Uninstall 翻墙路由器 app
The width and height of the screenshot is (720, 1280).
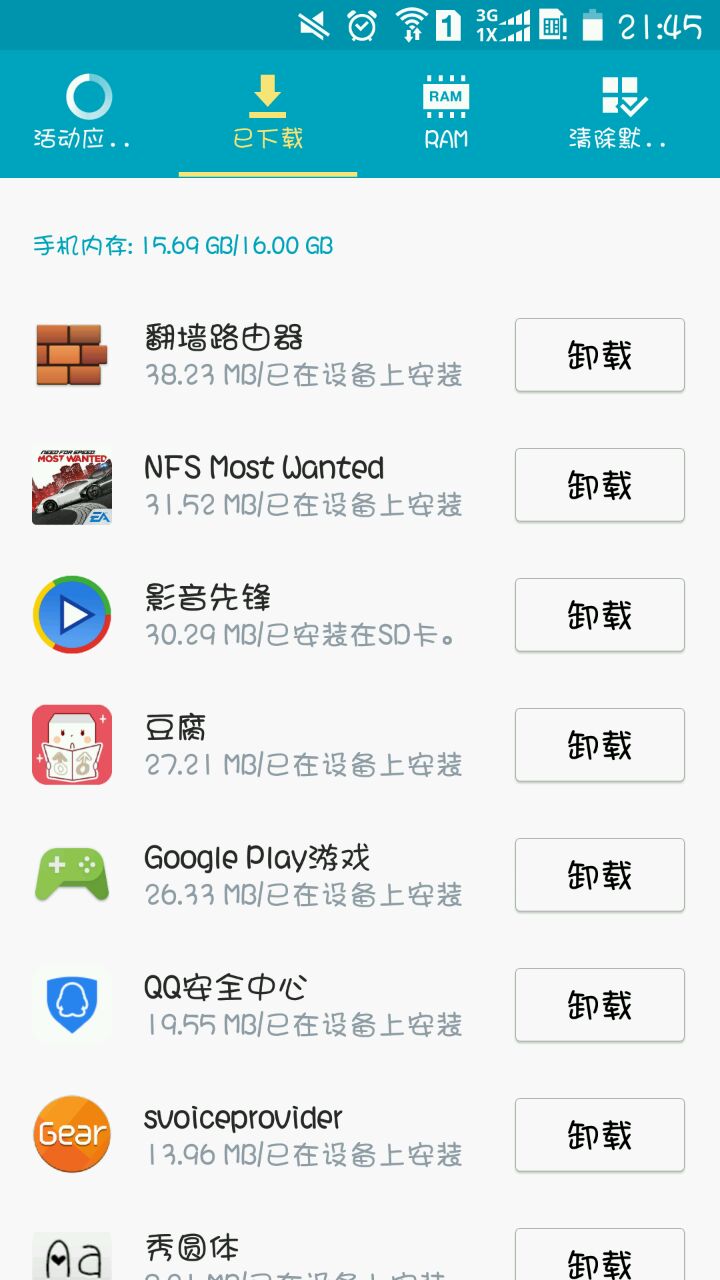point(599,355)
